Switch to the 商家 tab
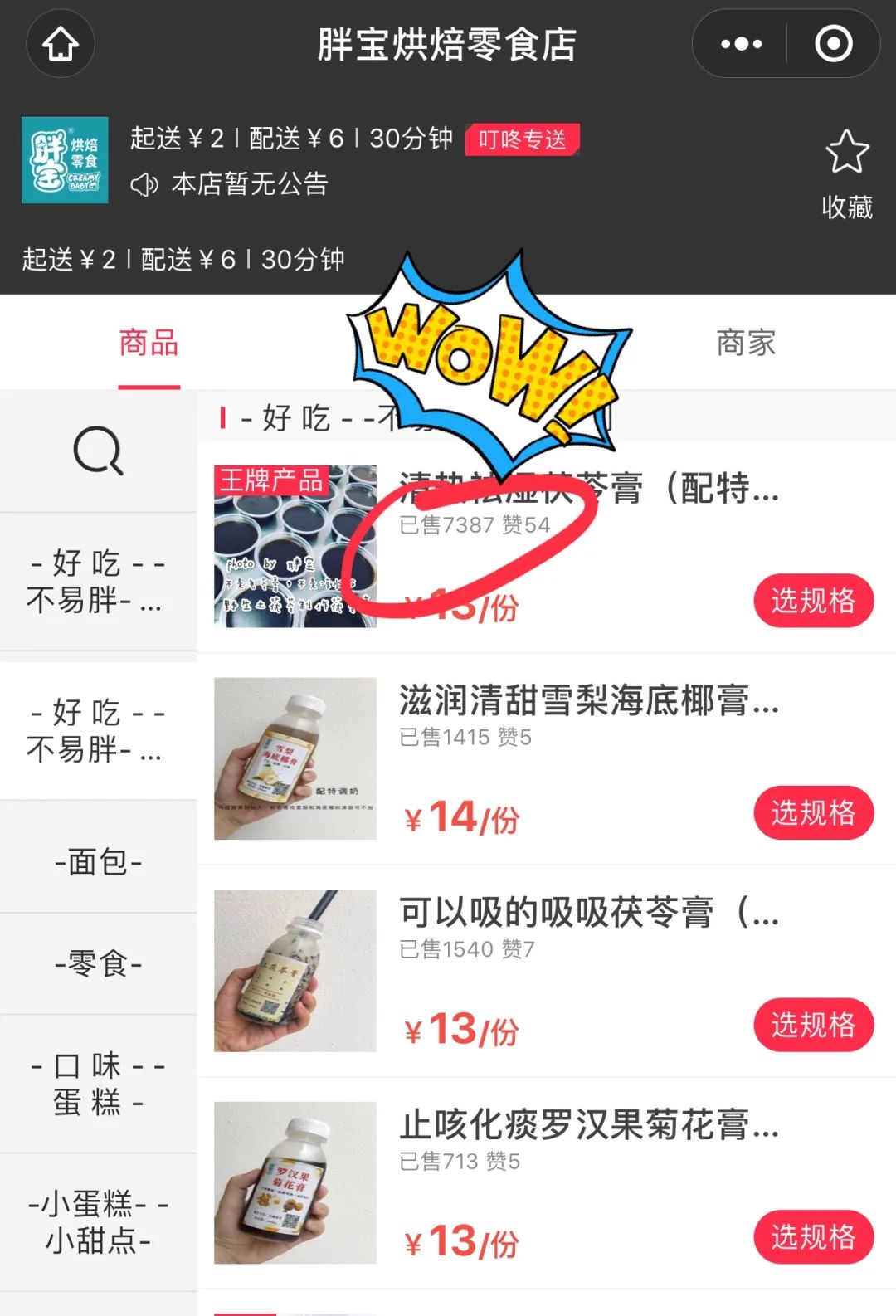 (x=746, y=343)
